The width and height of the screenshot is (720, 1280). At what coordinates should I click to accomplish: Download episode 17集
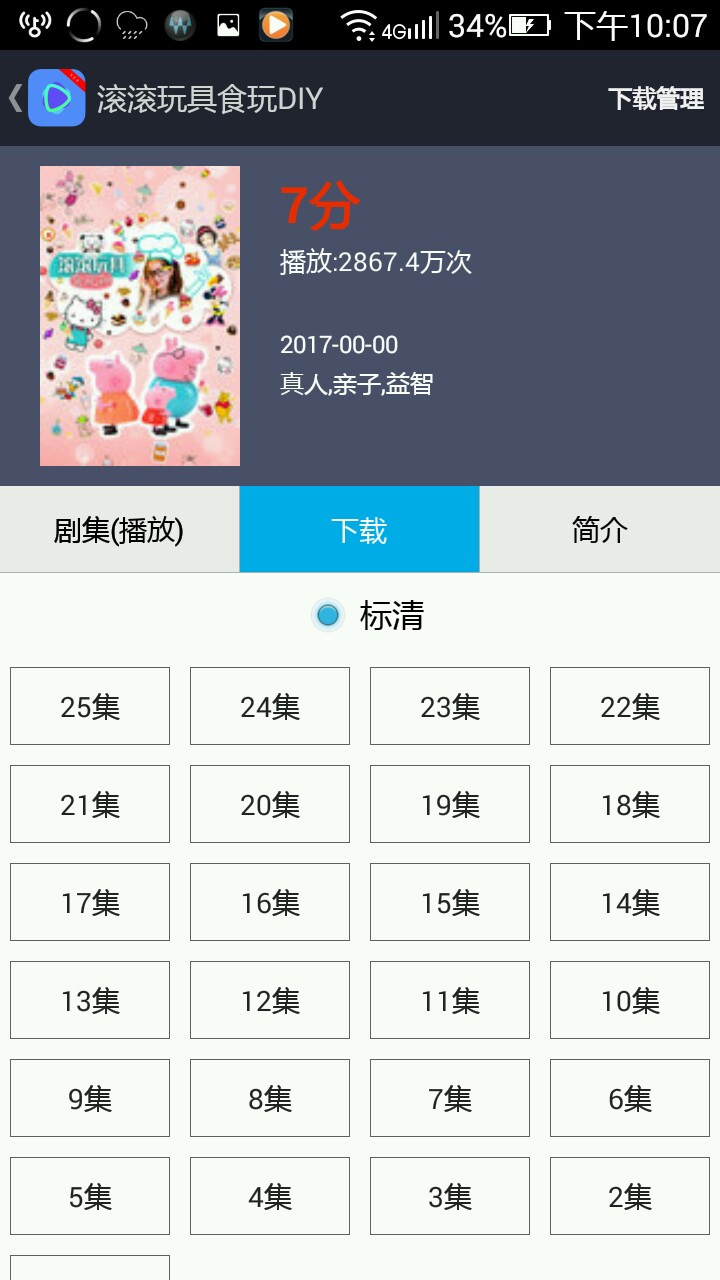90,902
